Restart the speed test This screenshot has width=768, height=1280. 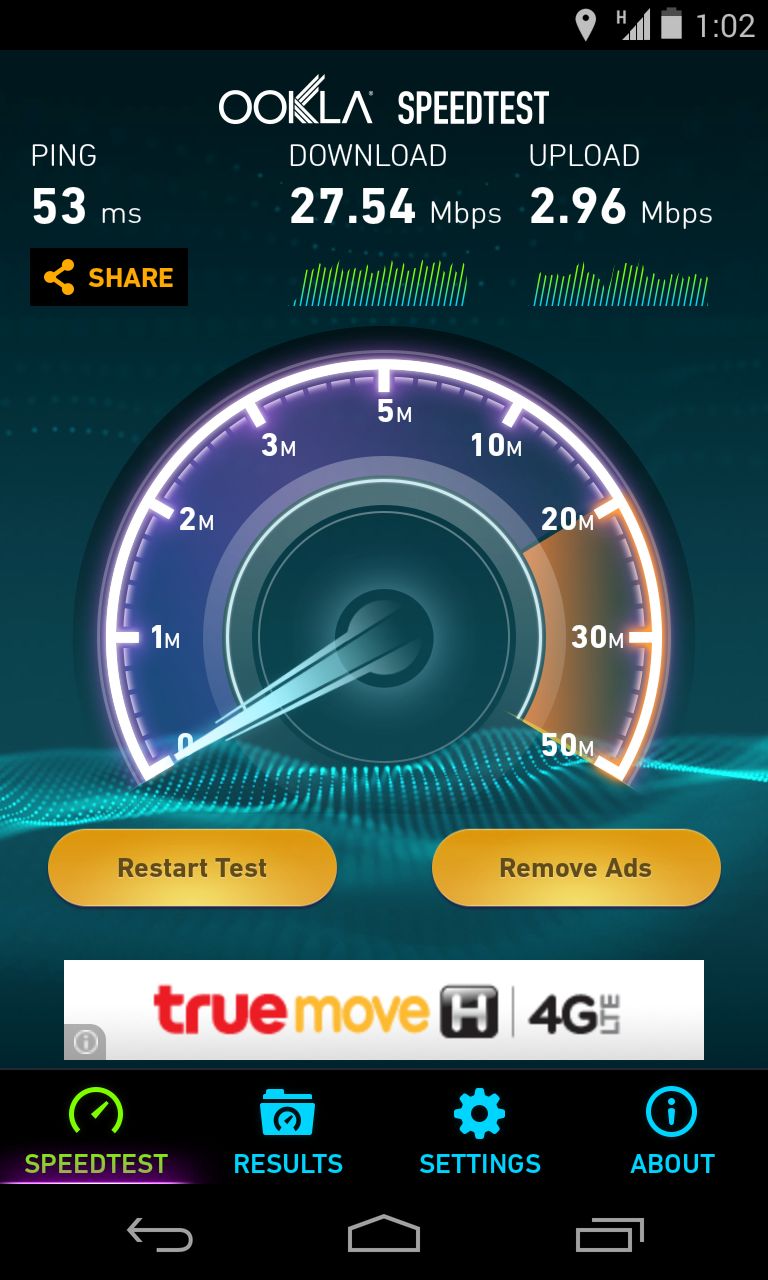point(192,867)
